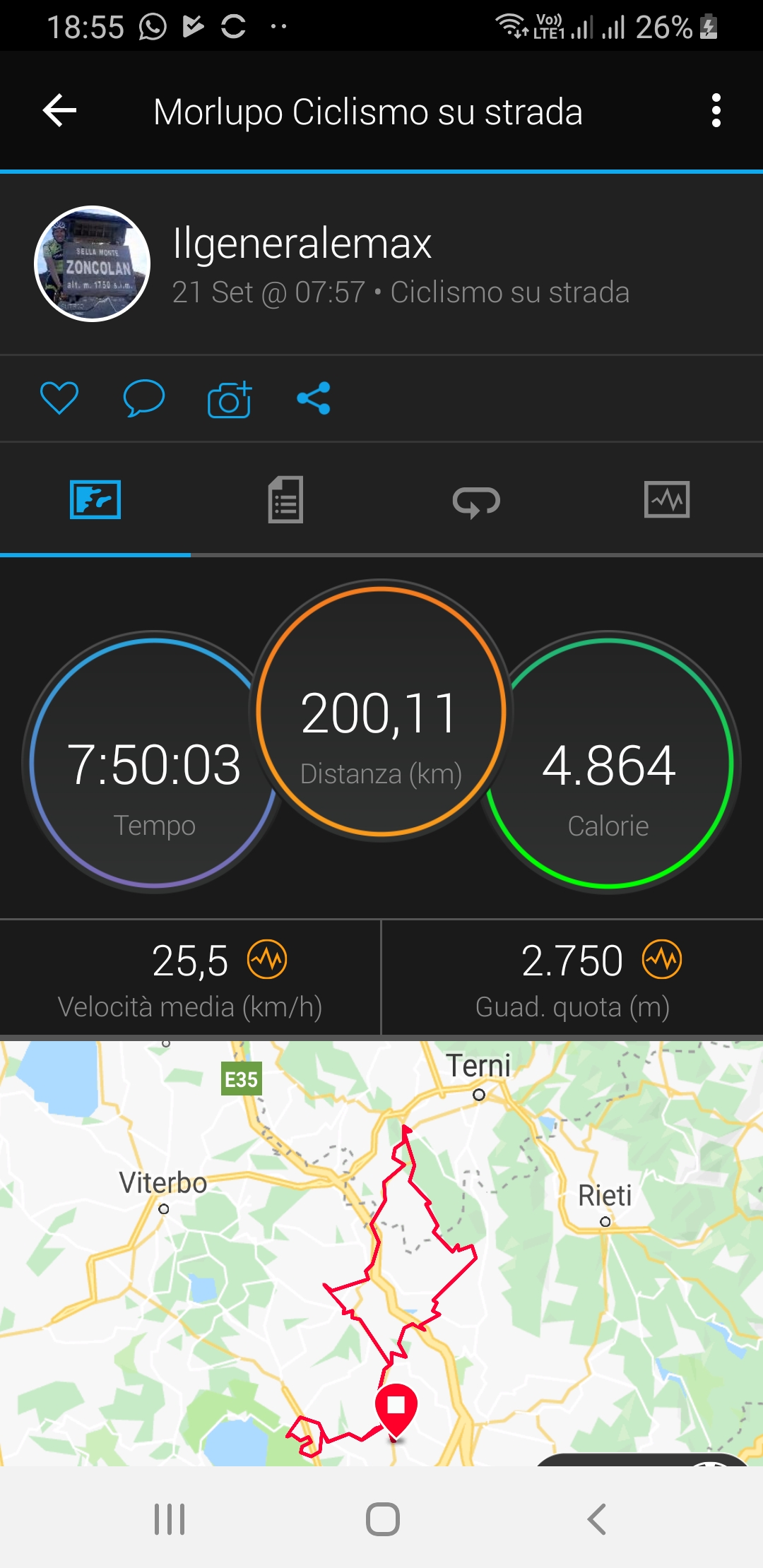
Task: Tap the system home button
Action: click(x=382, y=1519)
